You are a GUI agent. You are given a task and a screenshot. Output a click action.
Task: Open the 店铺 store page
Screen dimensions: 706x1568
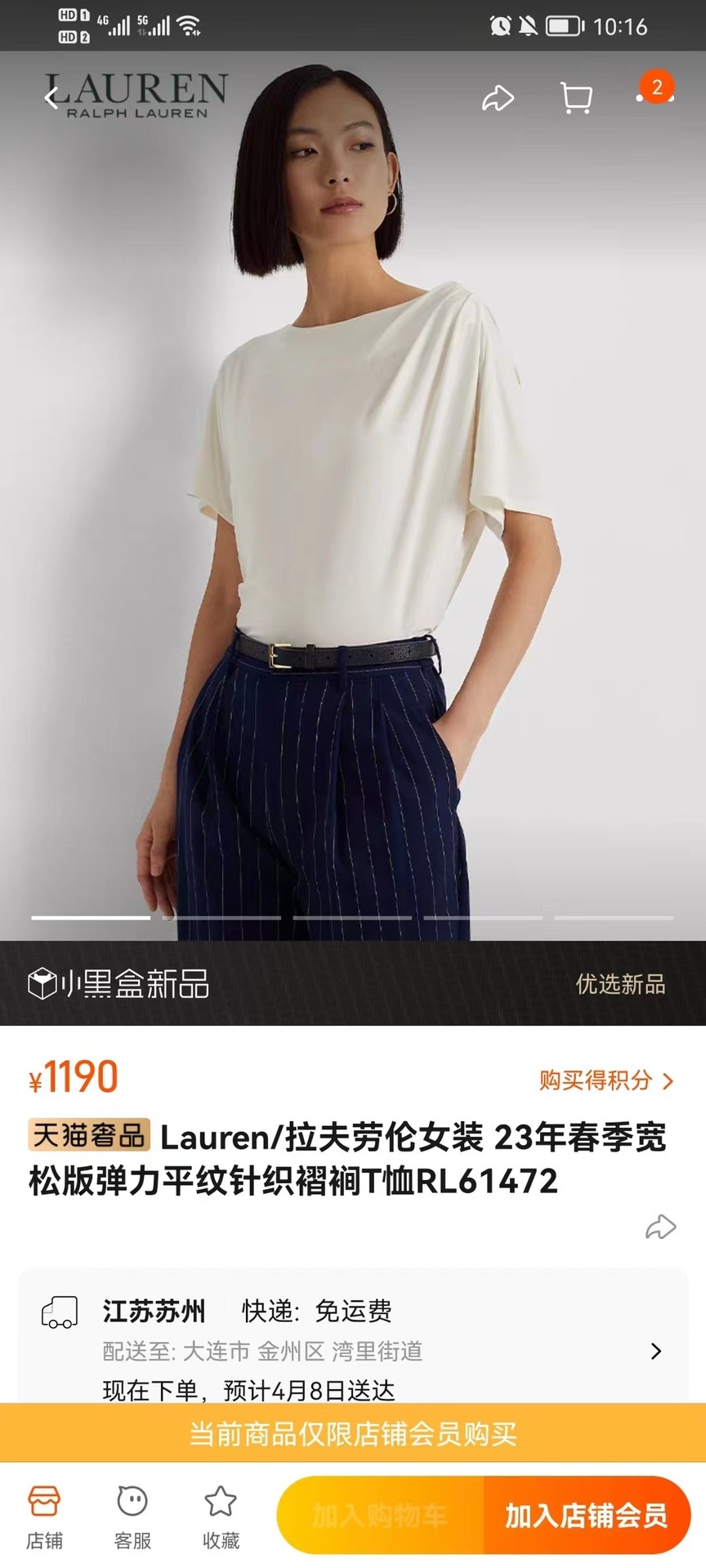coord(44,1517)
